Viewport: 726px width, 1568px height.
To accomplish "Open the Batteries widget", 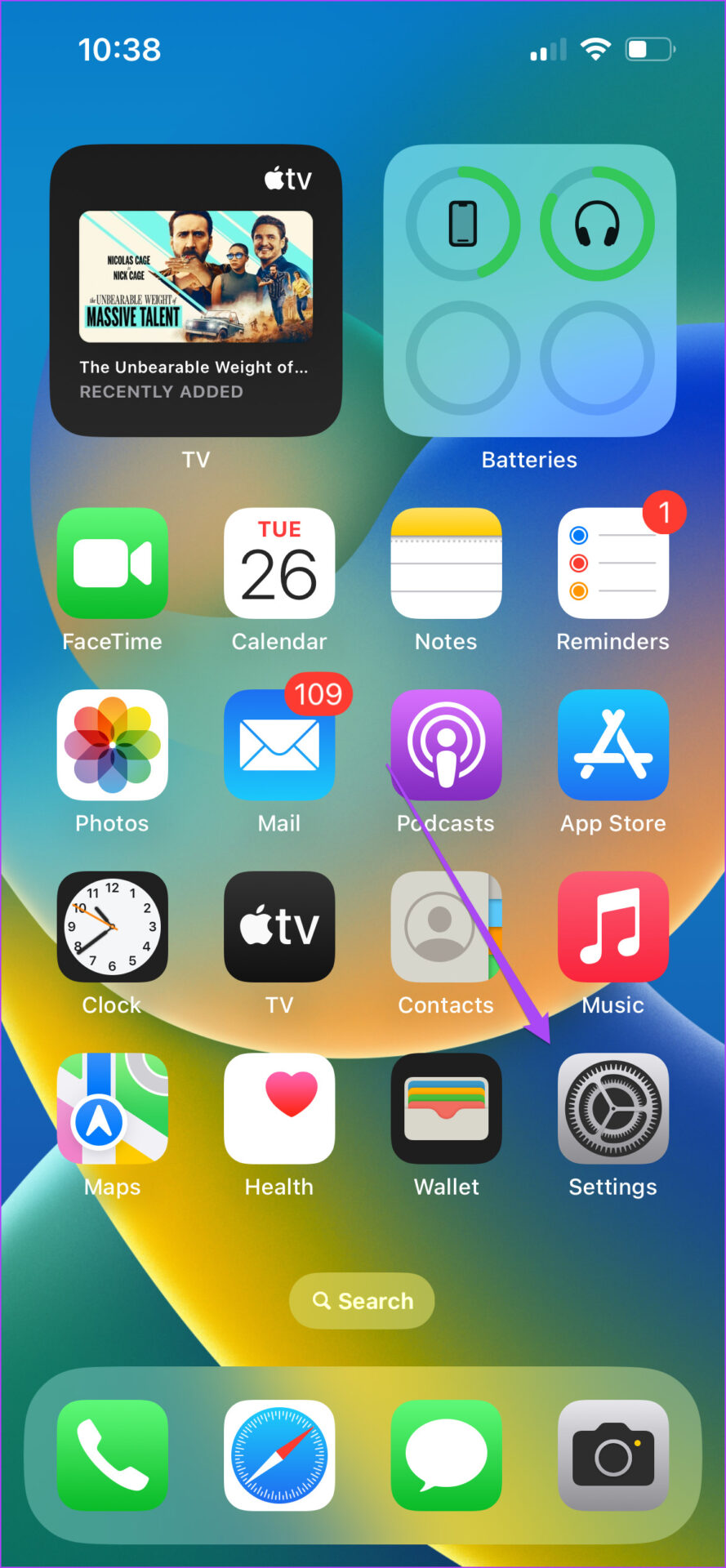I will (529, 291).
